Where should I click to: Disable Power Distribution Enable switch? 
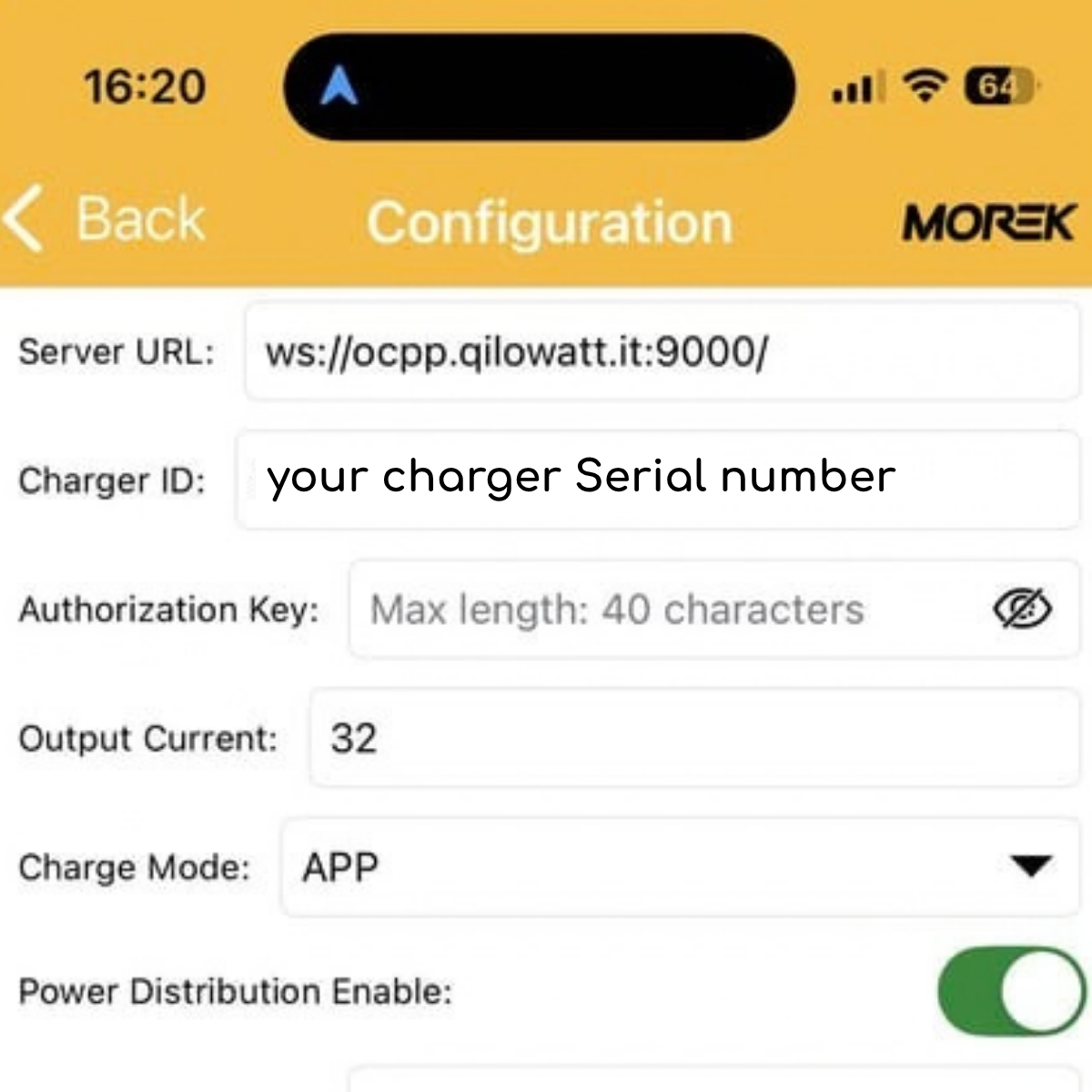point(1012,991)
